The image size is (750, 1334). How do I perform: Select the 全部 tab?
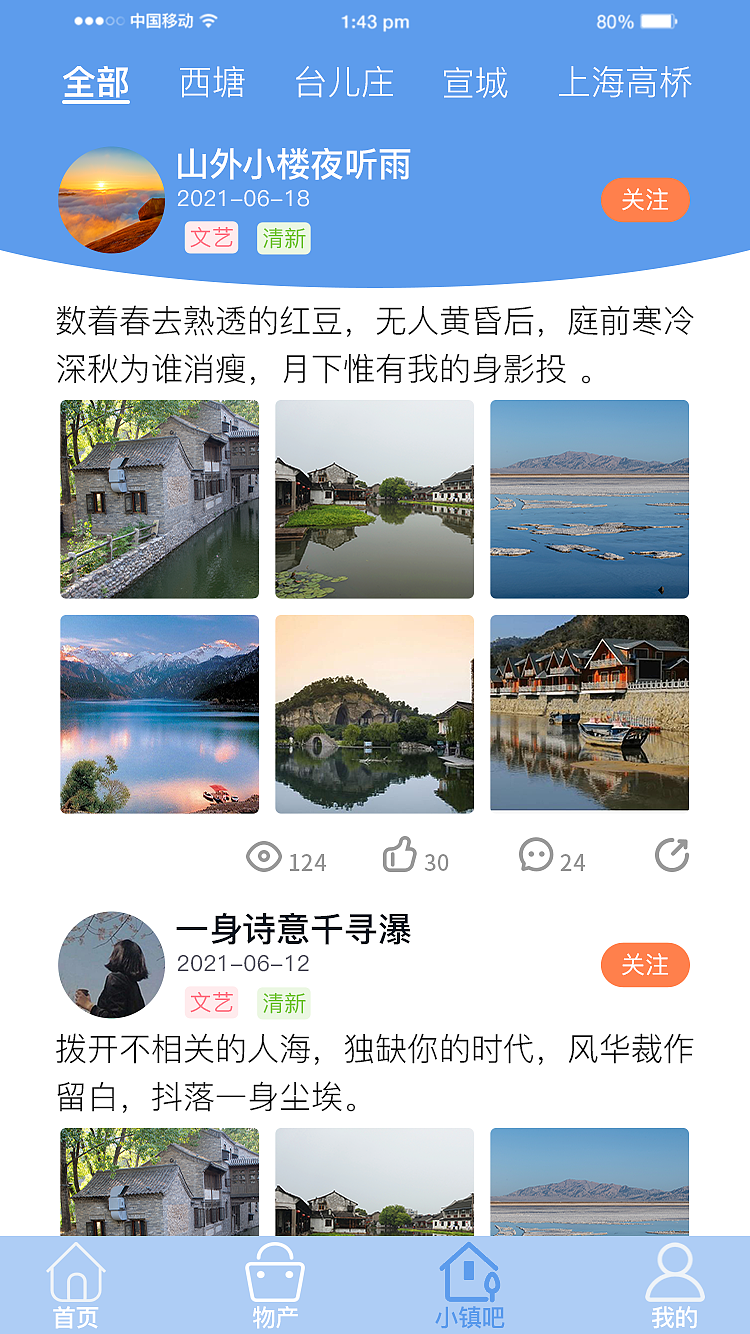point(96,83)
